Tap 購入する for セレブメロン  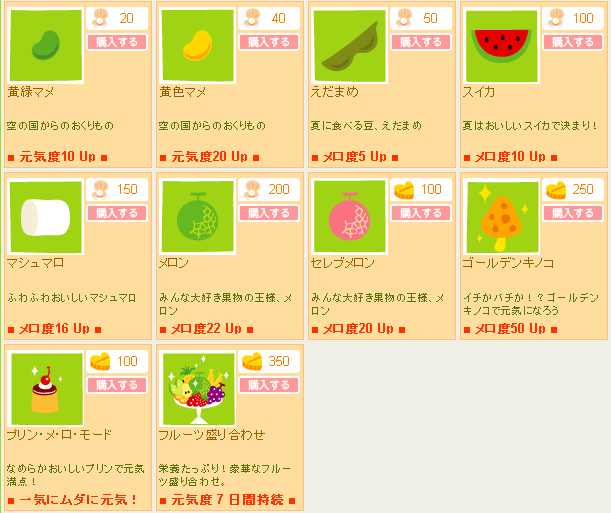click(x=421, y=213)
